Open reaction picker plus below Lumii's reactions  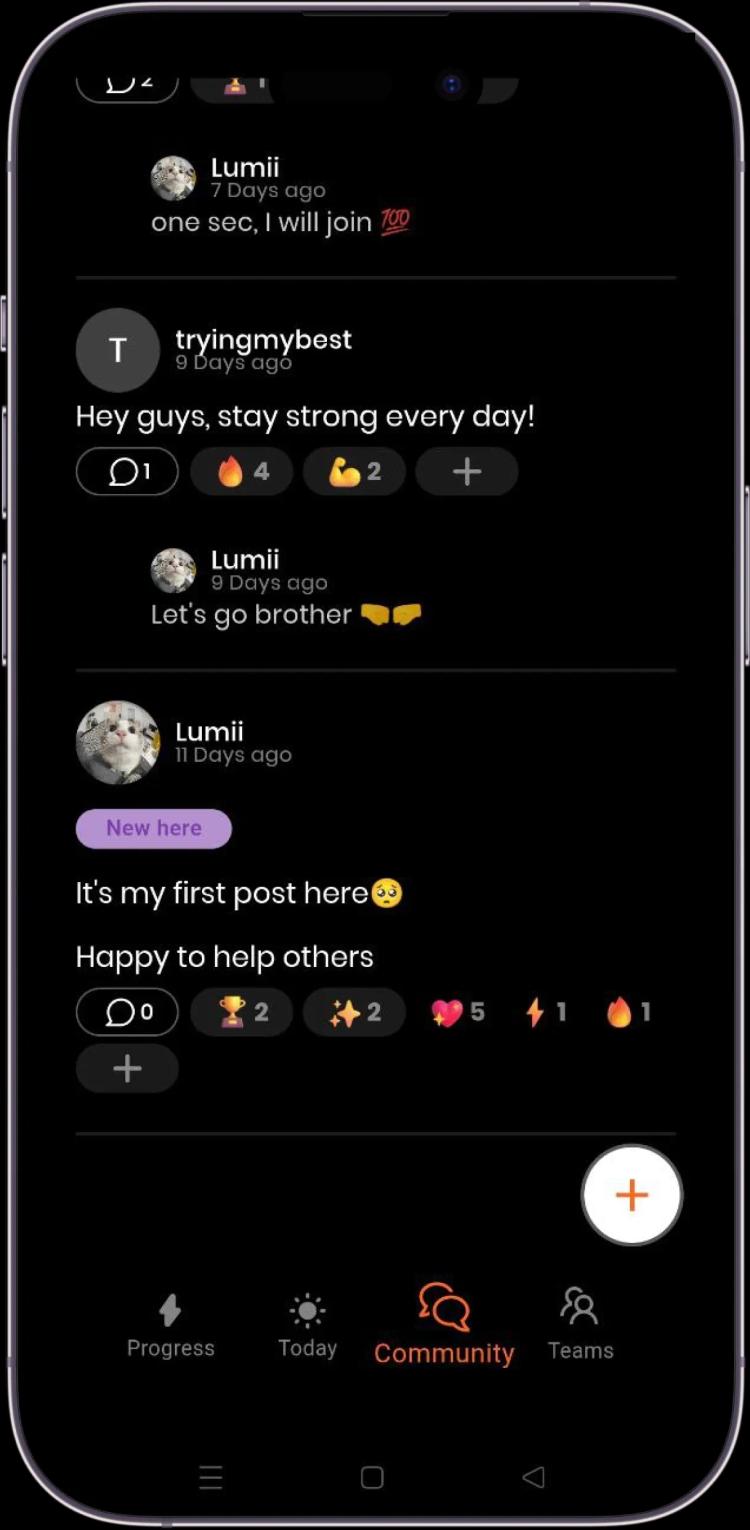pos(127,1068)
